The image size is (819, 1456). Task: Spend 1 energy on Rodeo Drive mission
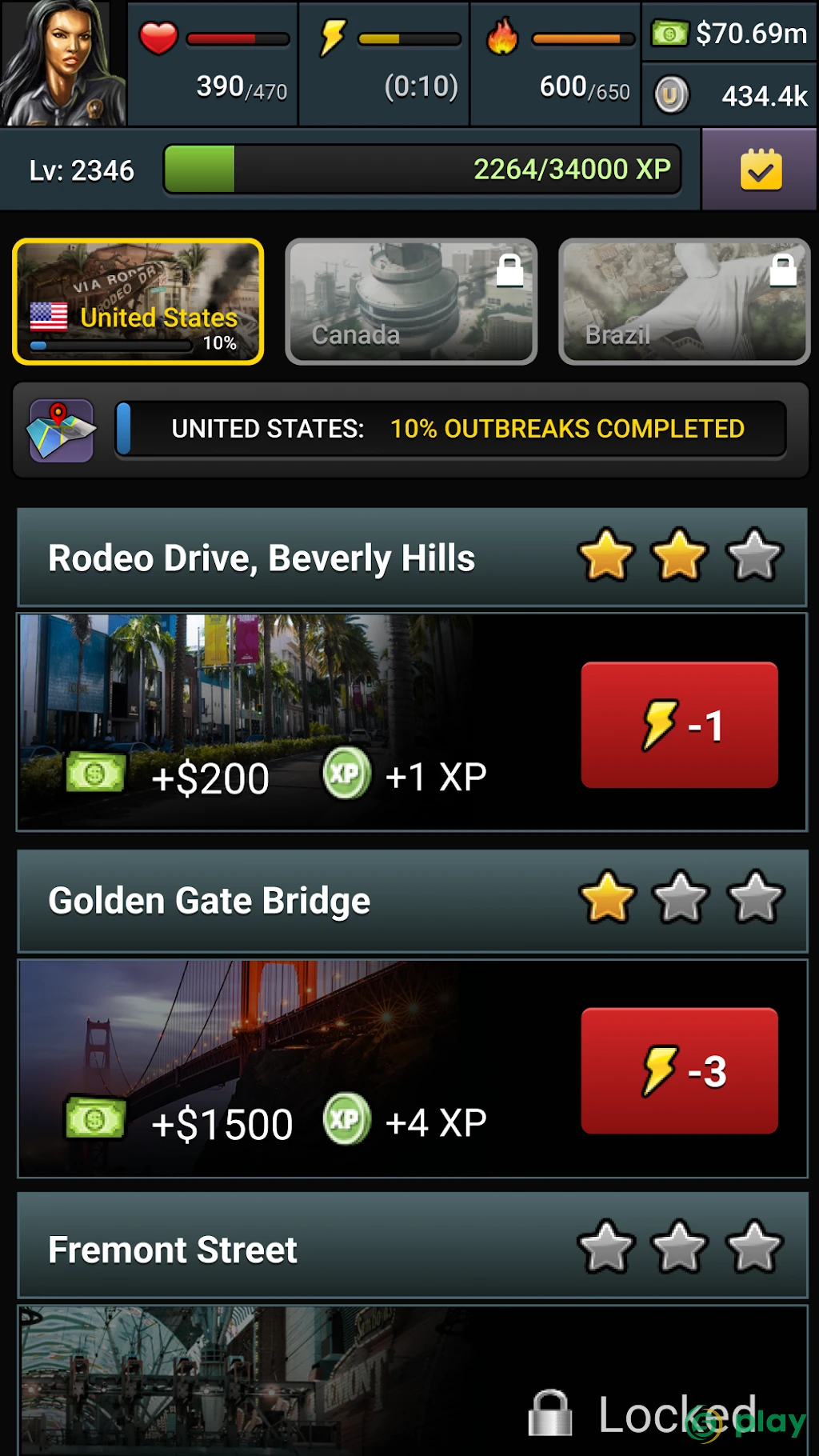pyautogui.click(x=680, y=725)
